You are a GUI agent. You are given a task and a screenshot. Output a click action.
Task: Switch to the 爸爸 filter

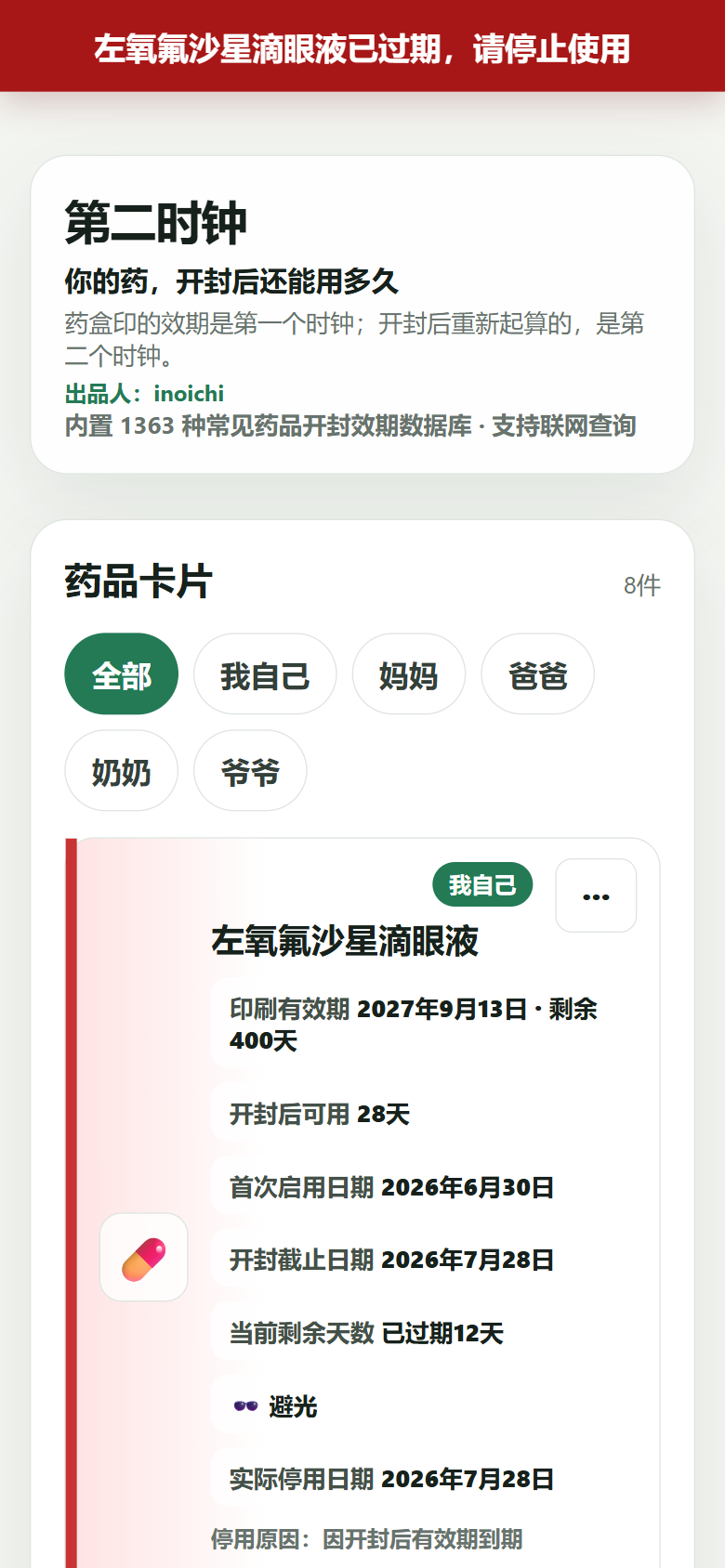(x=538, y=674)
